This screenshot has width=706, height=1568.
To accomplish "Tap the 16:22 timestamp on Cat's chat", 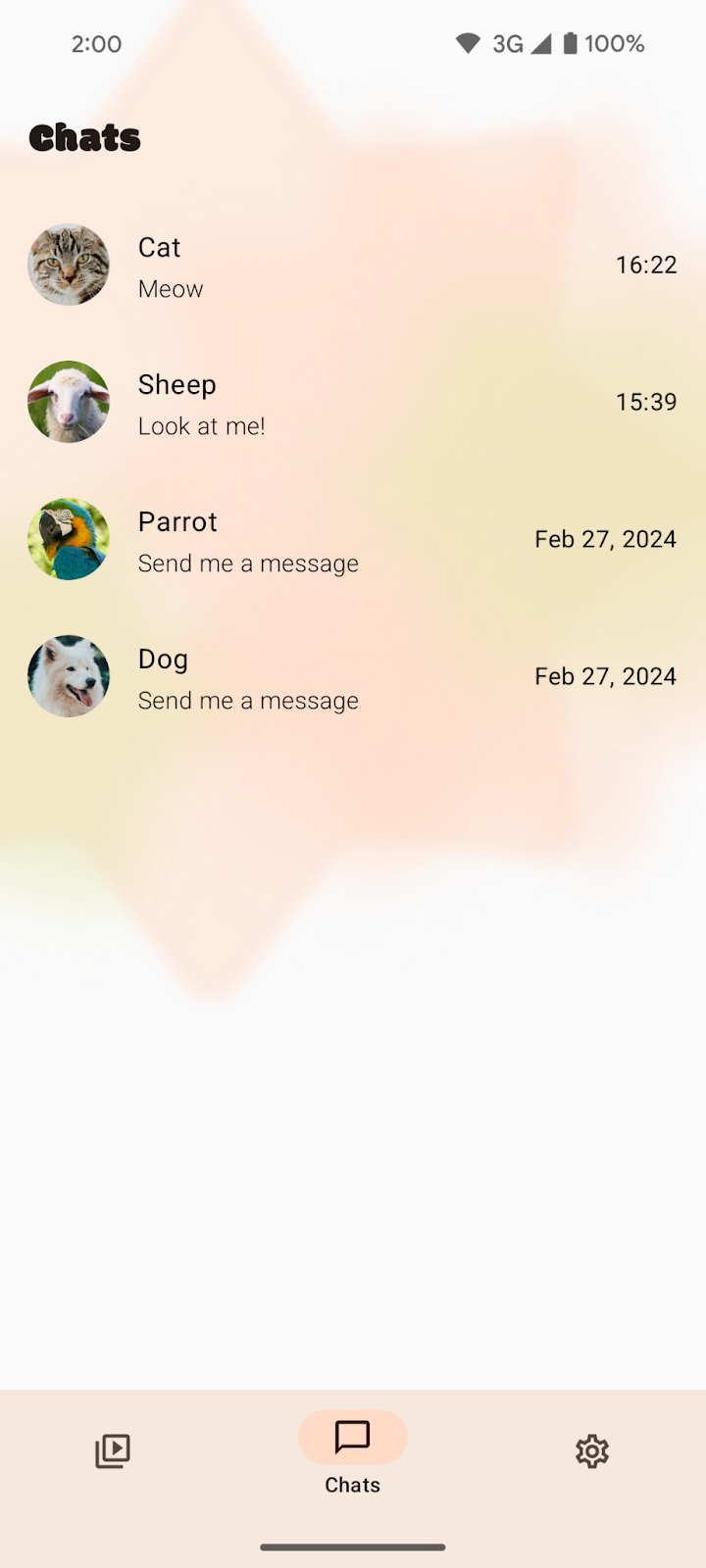I will [x=646, y=265].
